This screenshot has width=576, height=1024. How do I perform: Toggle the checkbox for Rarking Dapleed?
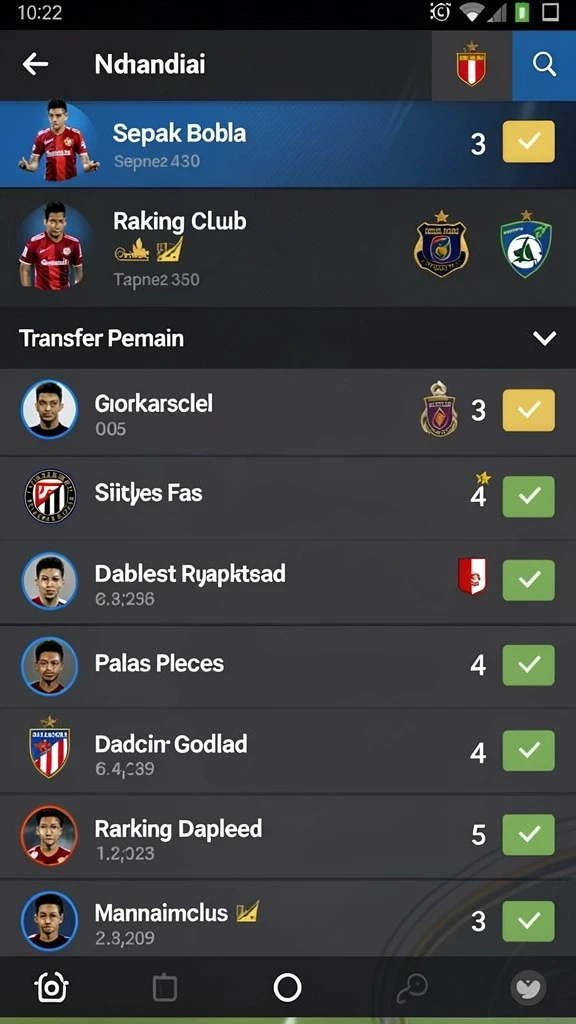[x=528, y=835]
